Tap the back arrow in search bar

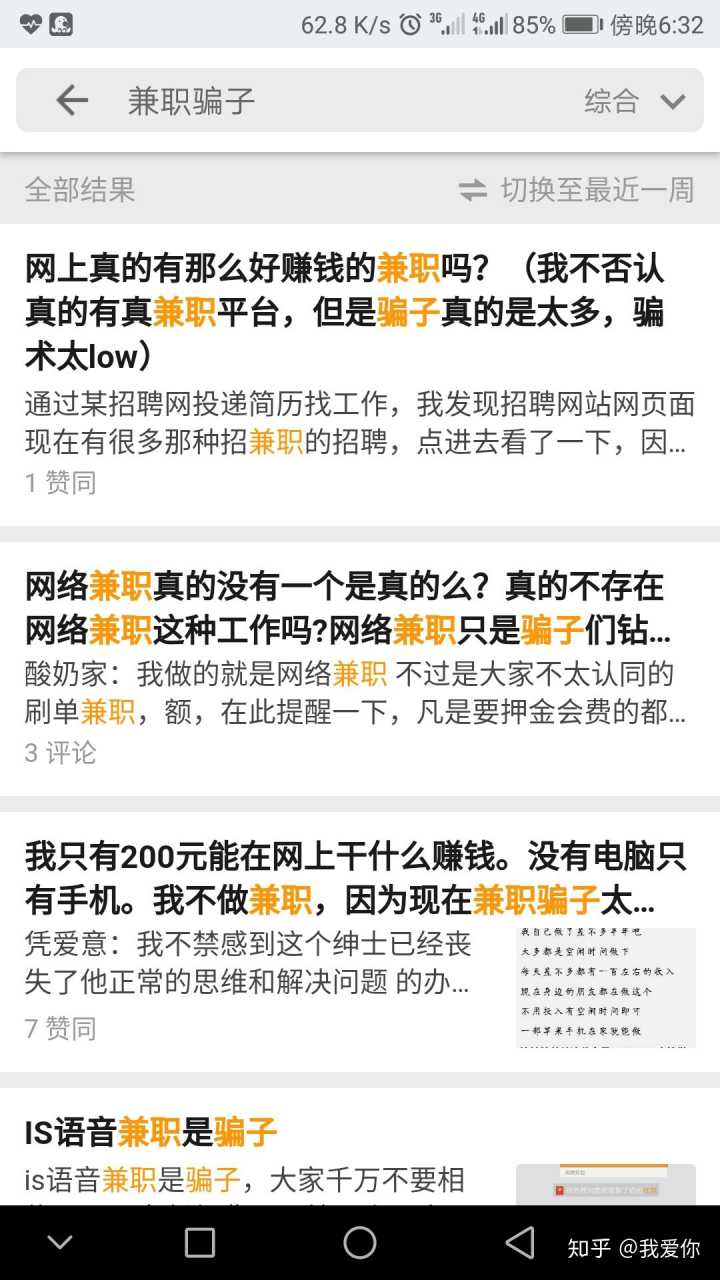pos(72,100)
